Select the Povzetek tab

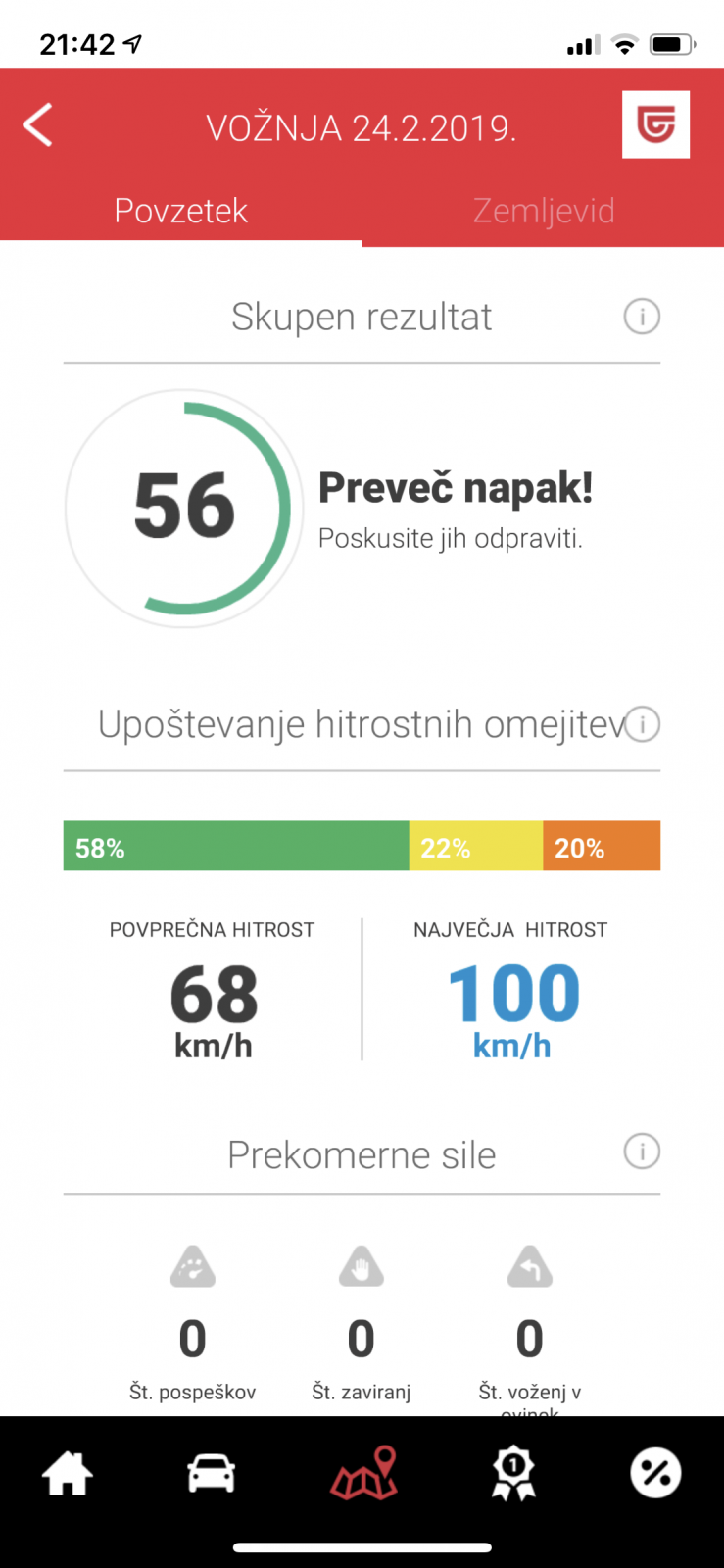point(181,211)
